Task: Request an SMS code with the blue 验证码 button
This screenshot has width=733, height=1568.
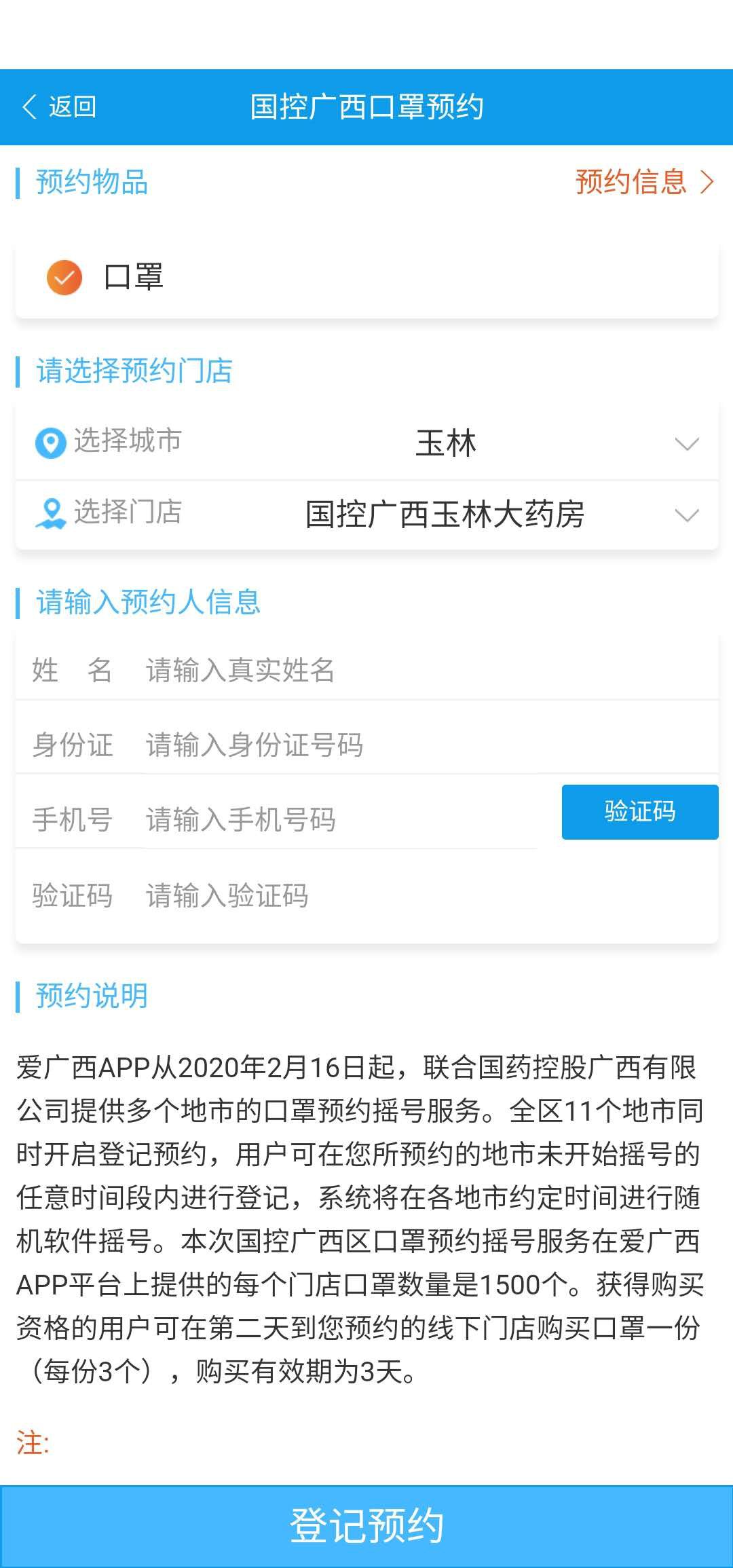Action: [639, 812]
